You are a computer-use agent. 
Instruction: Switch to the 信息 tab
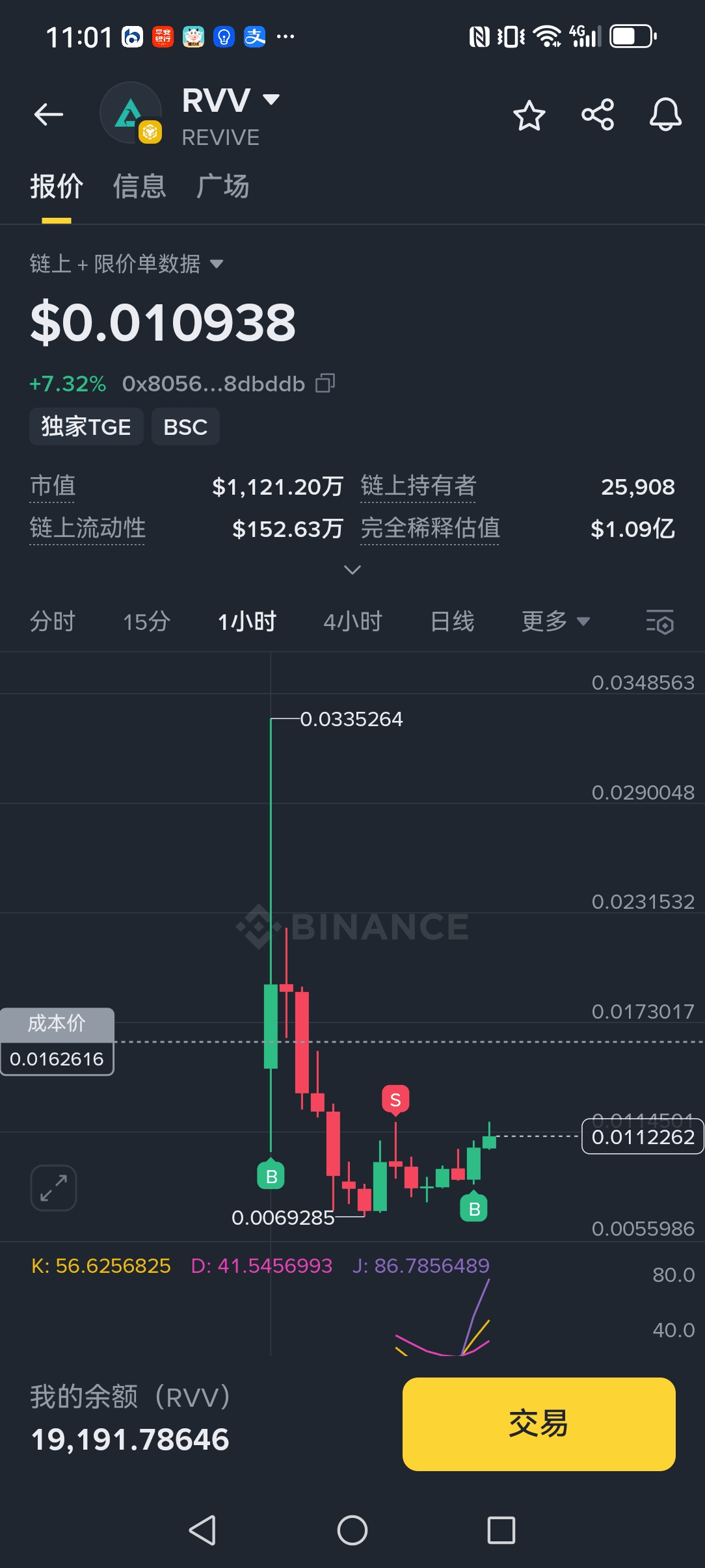[x=139, y=187]
